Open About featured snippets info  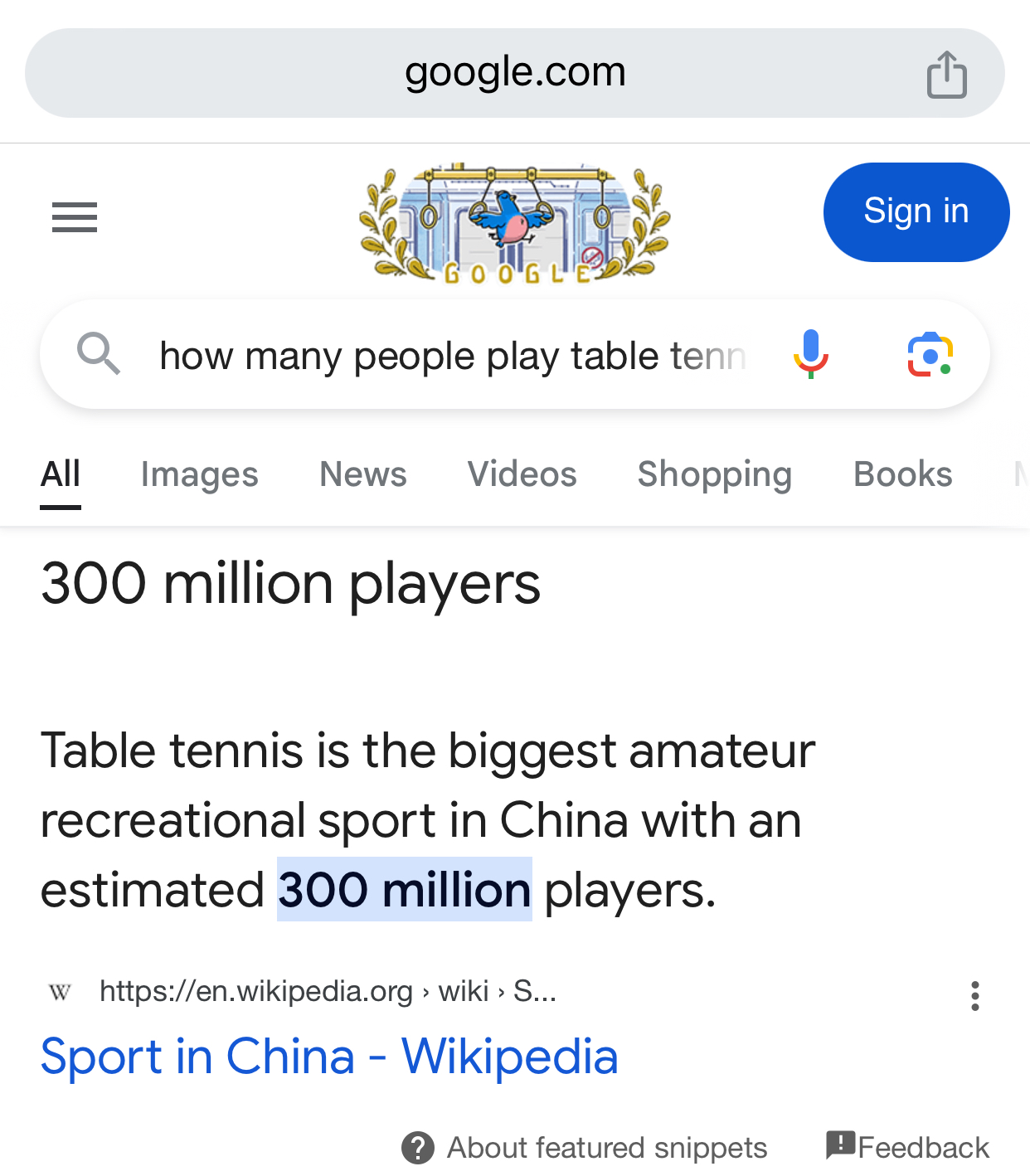(x=585, y=1148)
